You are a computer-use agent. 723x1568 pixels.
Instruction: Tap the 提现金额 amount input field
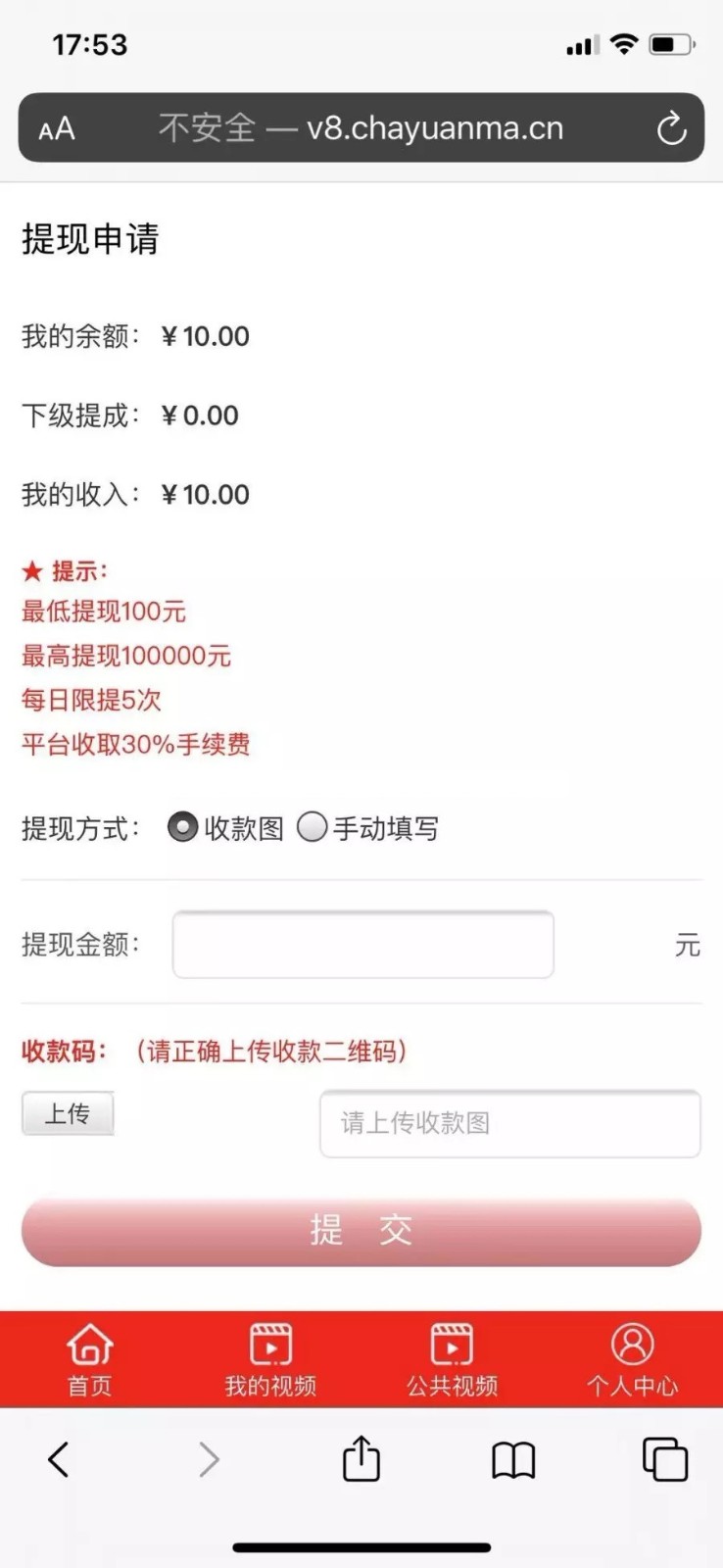pos(362,944)
